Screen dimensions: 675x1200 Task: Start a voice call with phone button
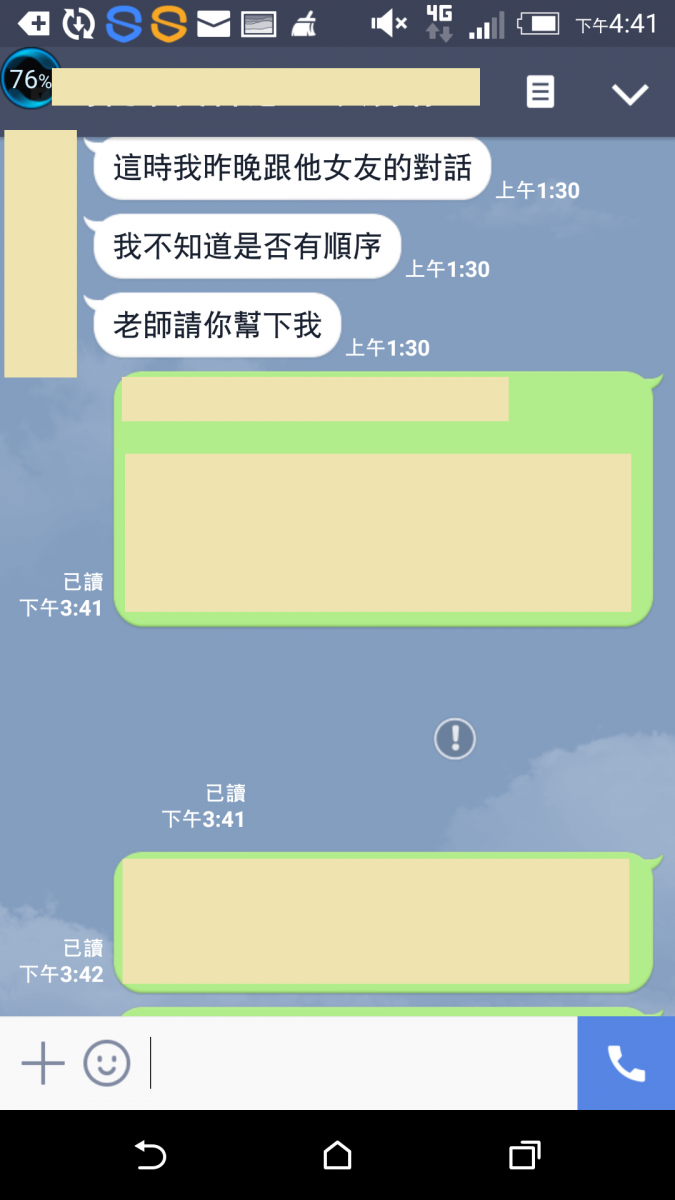(626, 1063)
